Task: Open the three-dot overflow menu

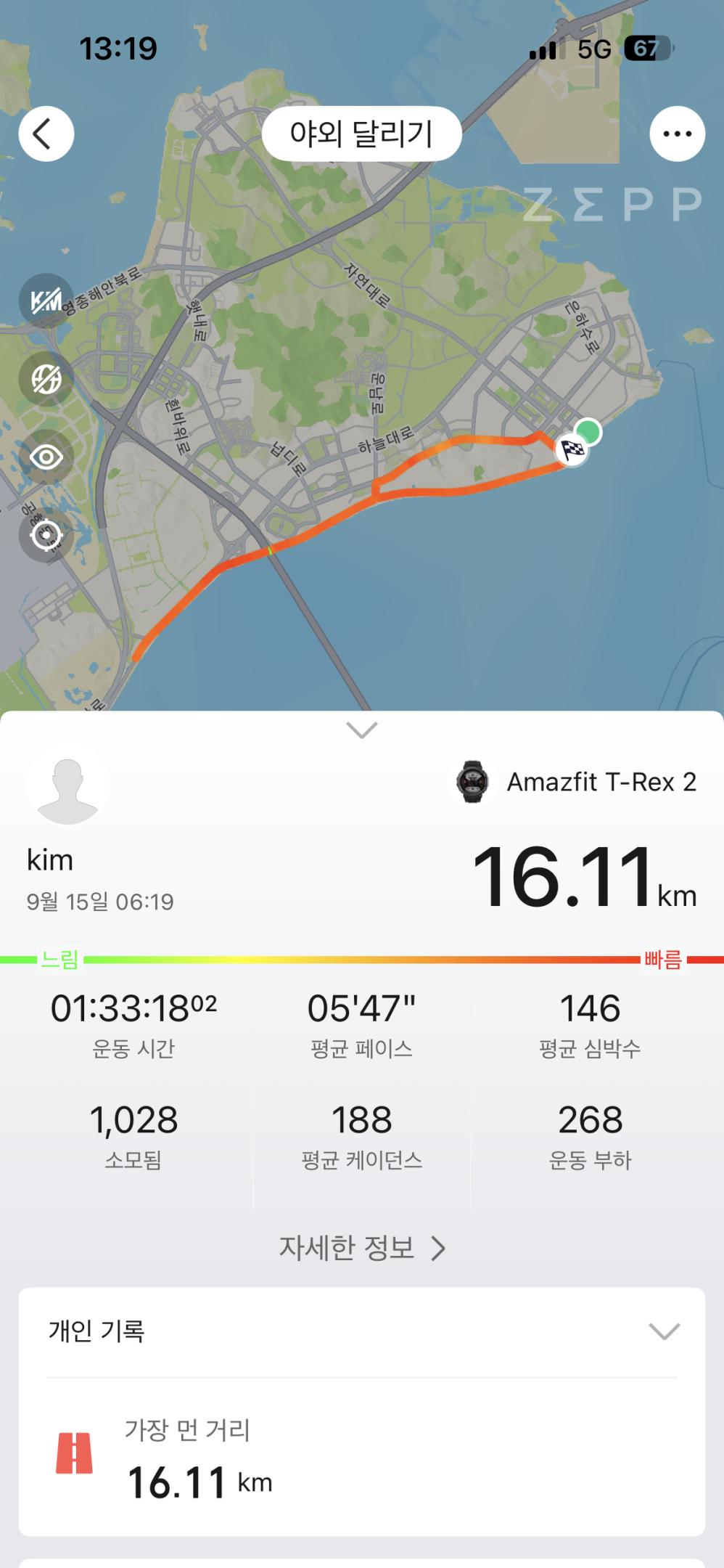Action: point(677,134)
